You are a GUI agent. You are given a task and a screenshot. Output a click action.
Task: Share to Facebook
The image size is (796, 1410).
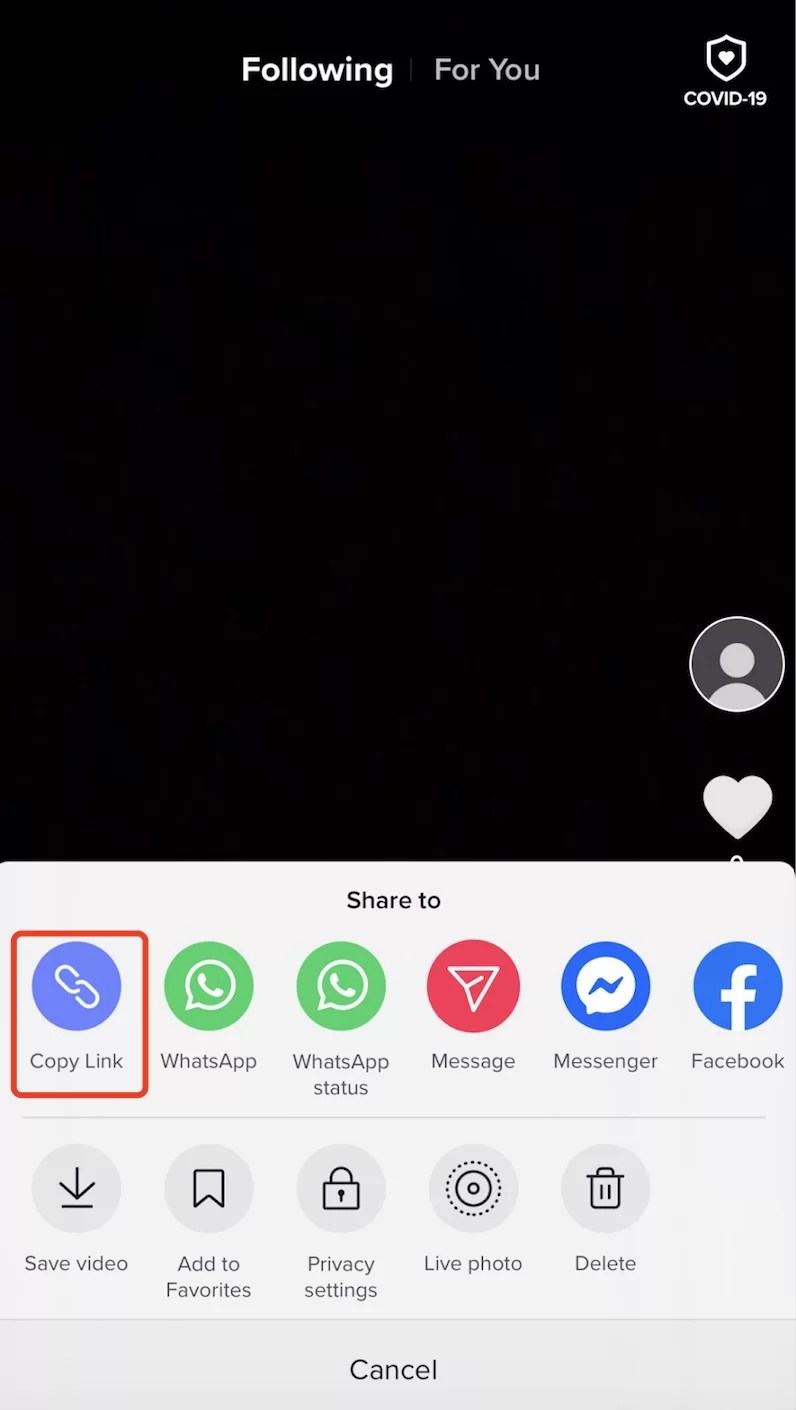(x=737, y=987)
